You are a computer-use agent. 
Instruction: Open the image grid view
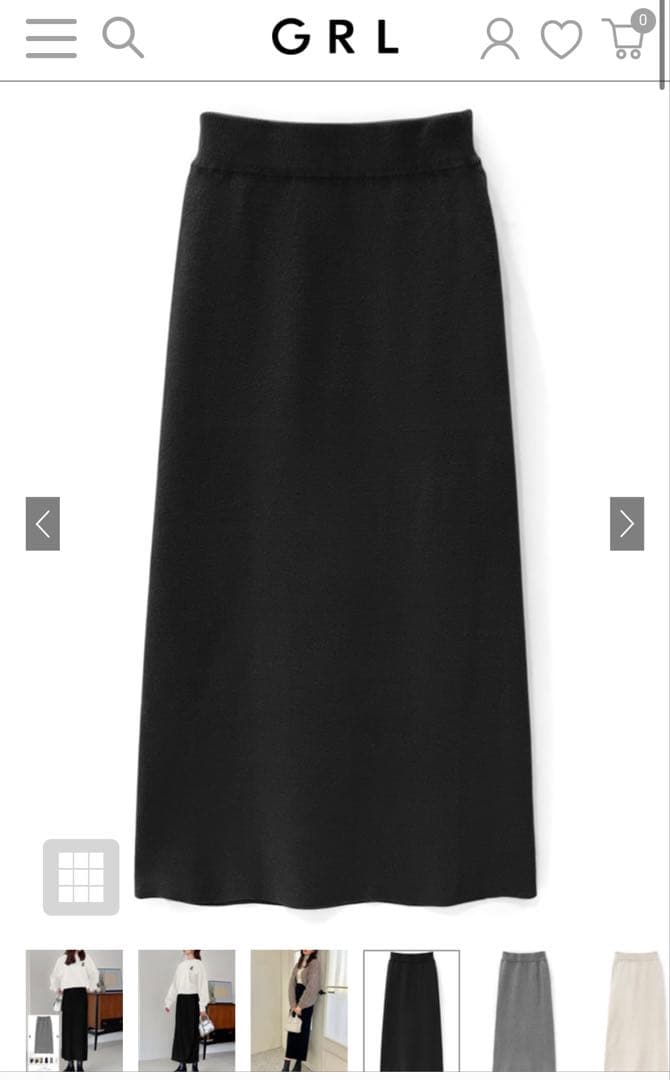coord(81,877)
